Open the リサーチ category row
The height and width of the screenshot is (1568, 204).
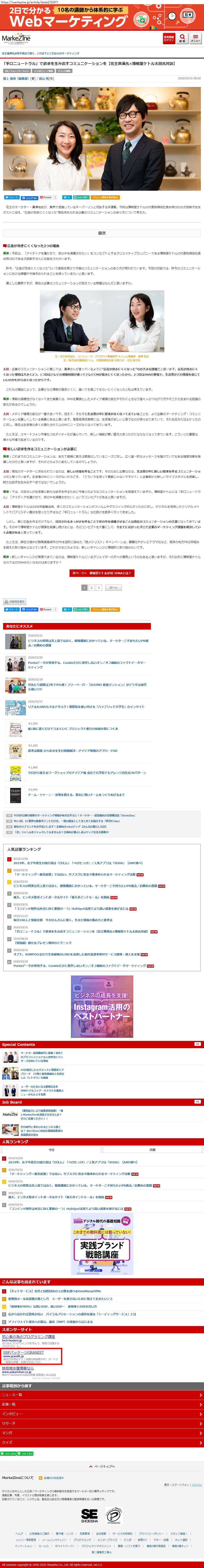[x=102, y=1423]
